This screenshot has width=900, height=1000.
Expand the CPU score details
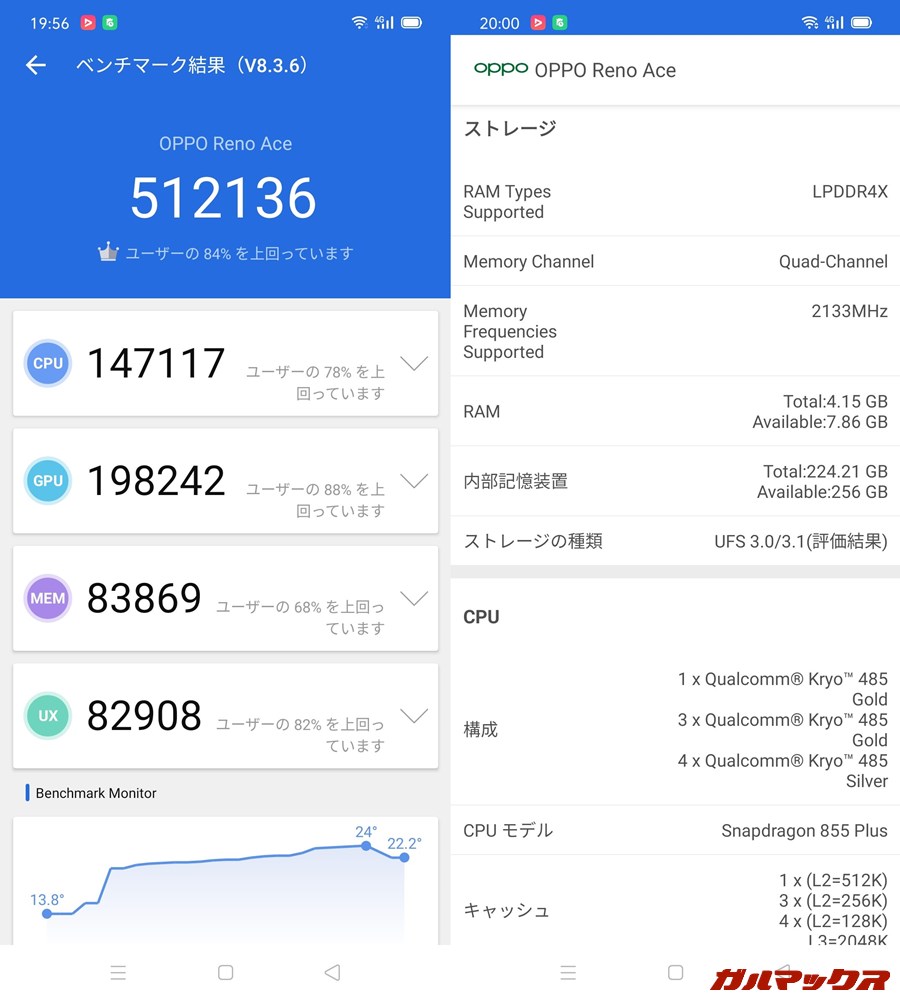pos(414,364)
